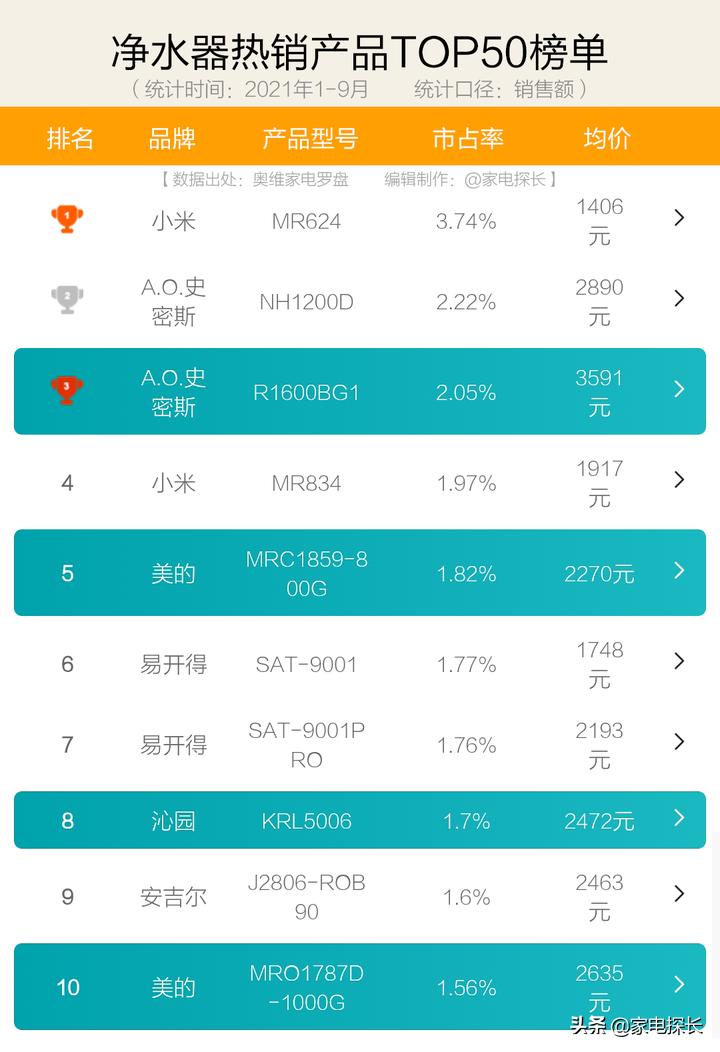Click the 沁园 brand name at rank 8

pyautogui.click(x=173, y=820)
